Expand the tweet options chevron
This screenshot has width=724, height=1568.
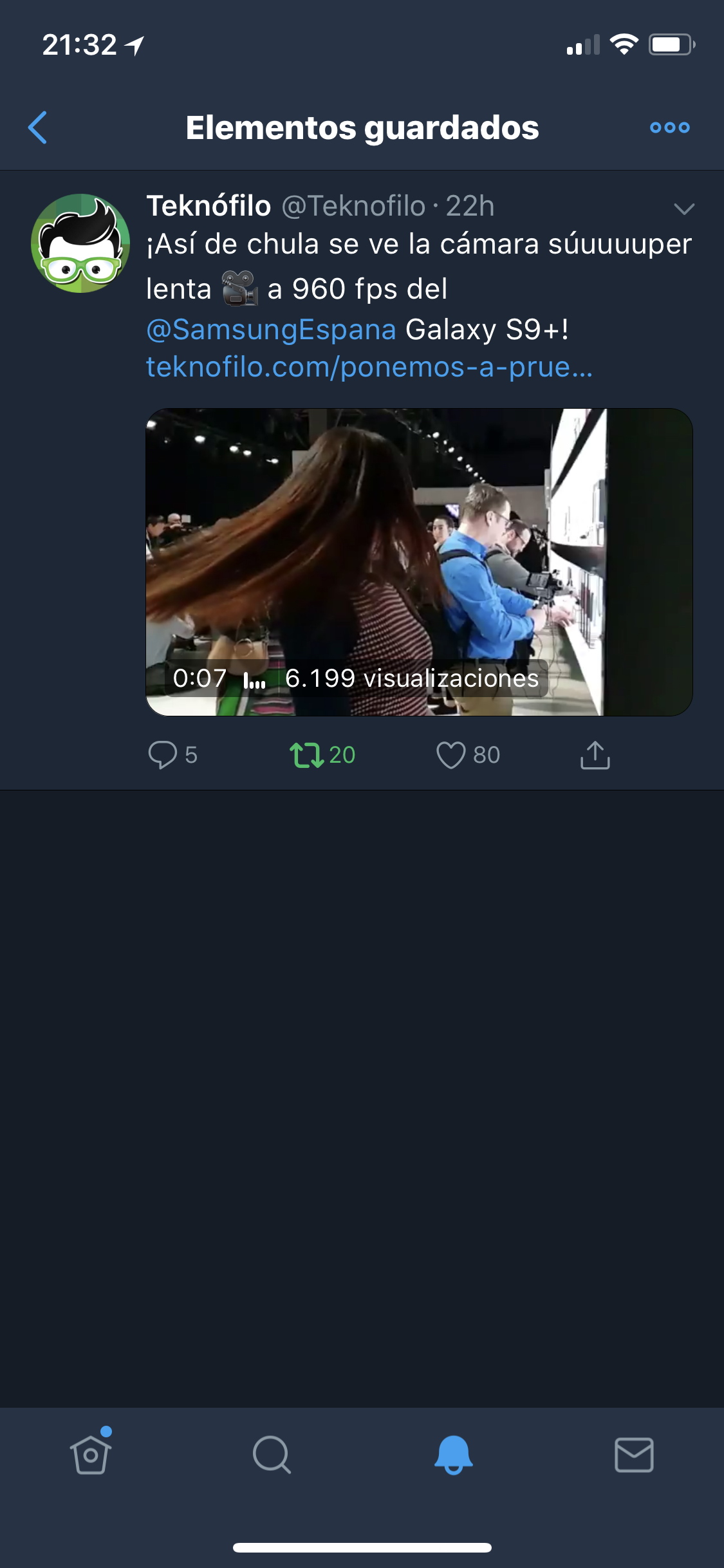[x=683, y=209]
